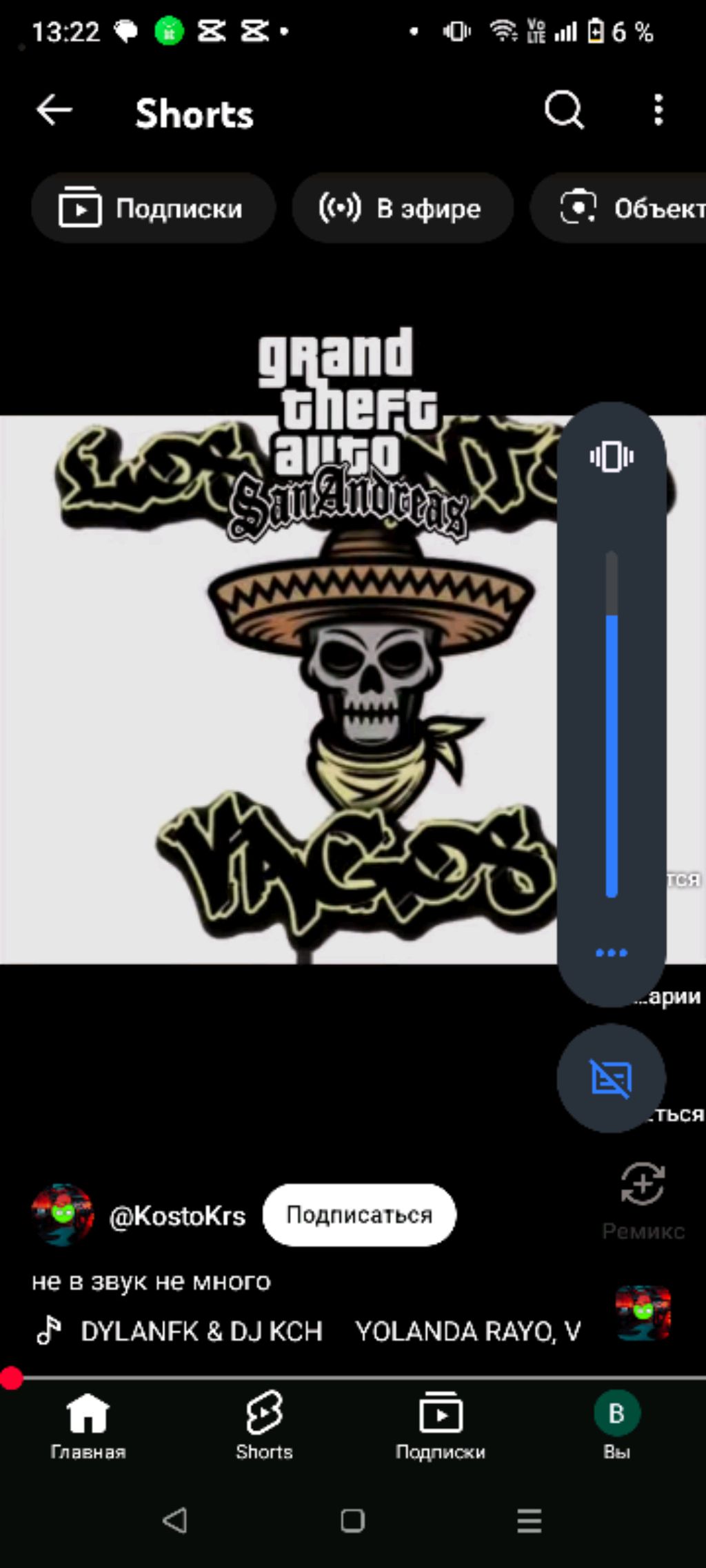
Task: Go back using the arrow next to Shorts
Action: [x=54, y=110]
